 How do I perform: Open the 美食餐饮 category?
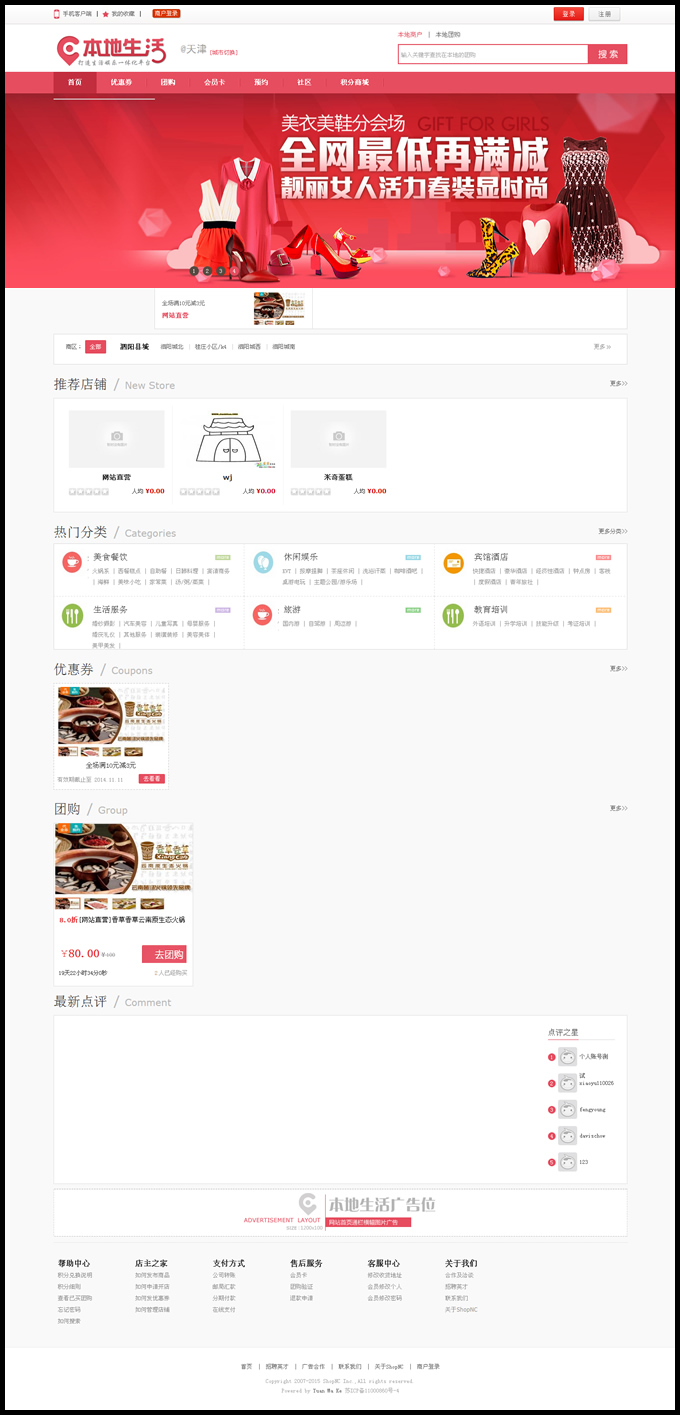pyautogui.click(x=110, y=557)
